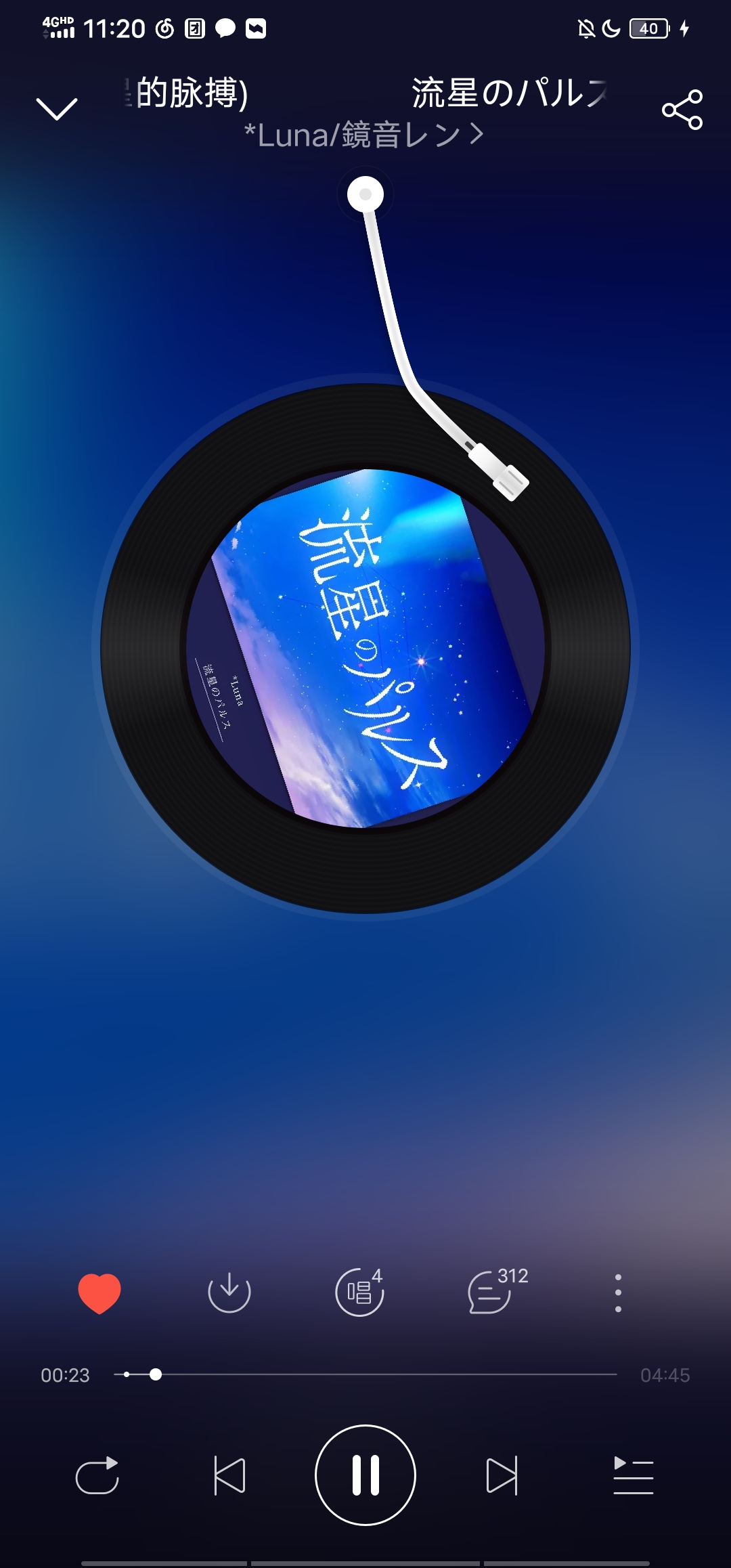Unlike the song with the red heart
This screenshot has height=1568, width=731.
click(x=99, y=1292)
